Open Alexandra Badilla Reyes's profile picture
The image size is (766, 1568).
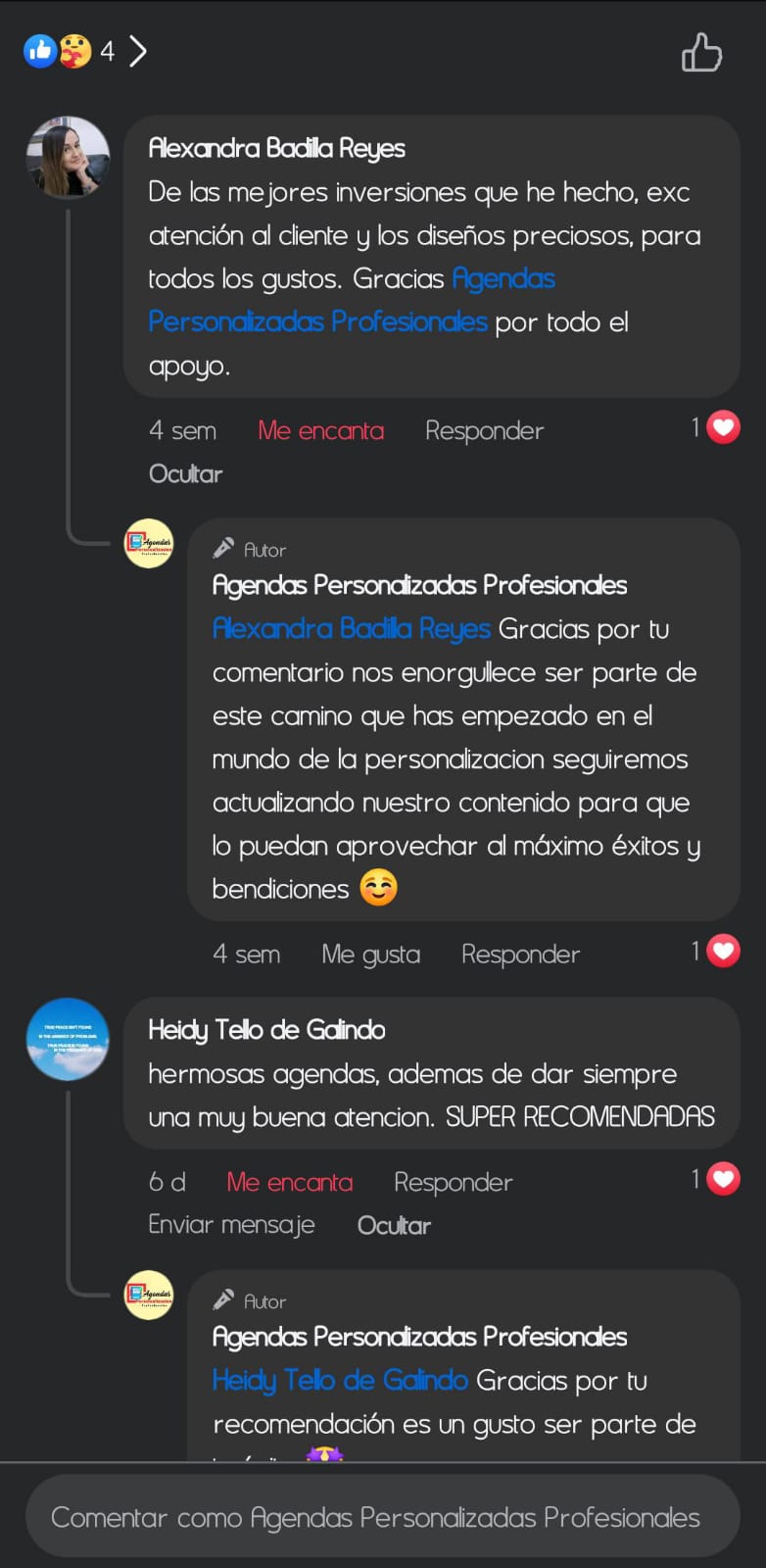[x=68, y=157]
